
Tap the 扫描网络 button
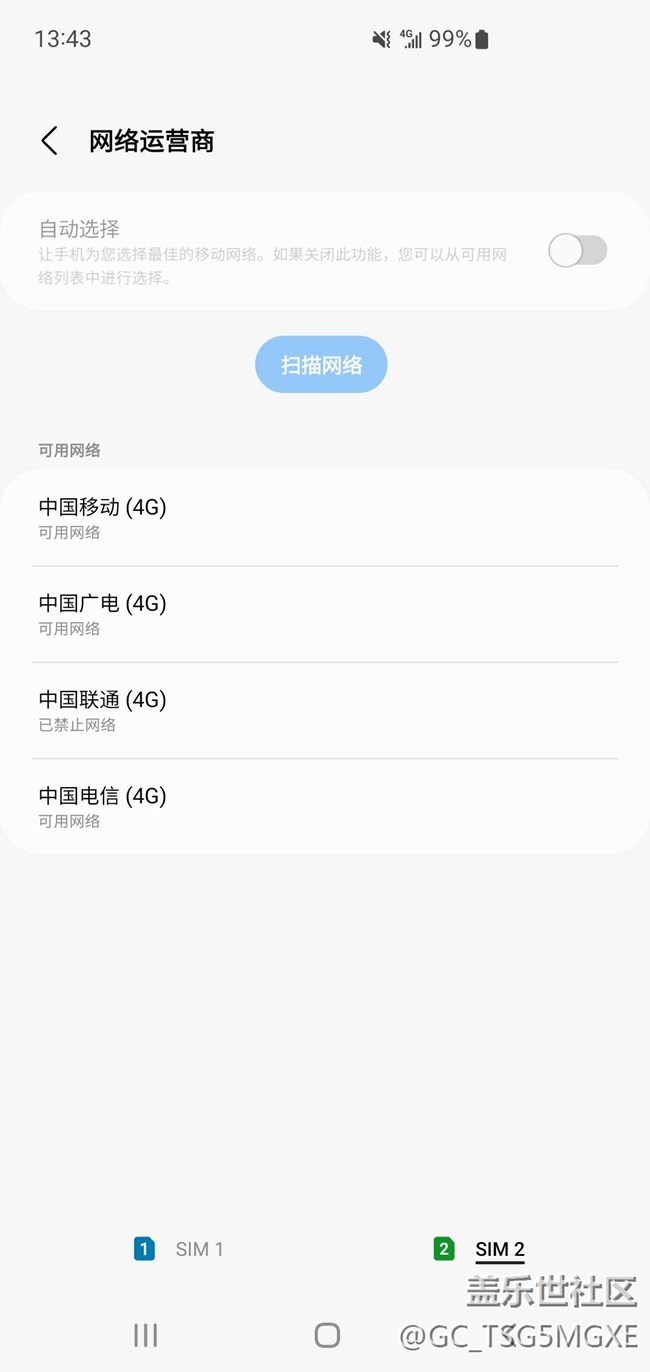pyautogui.click(x=321, y=365)
